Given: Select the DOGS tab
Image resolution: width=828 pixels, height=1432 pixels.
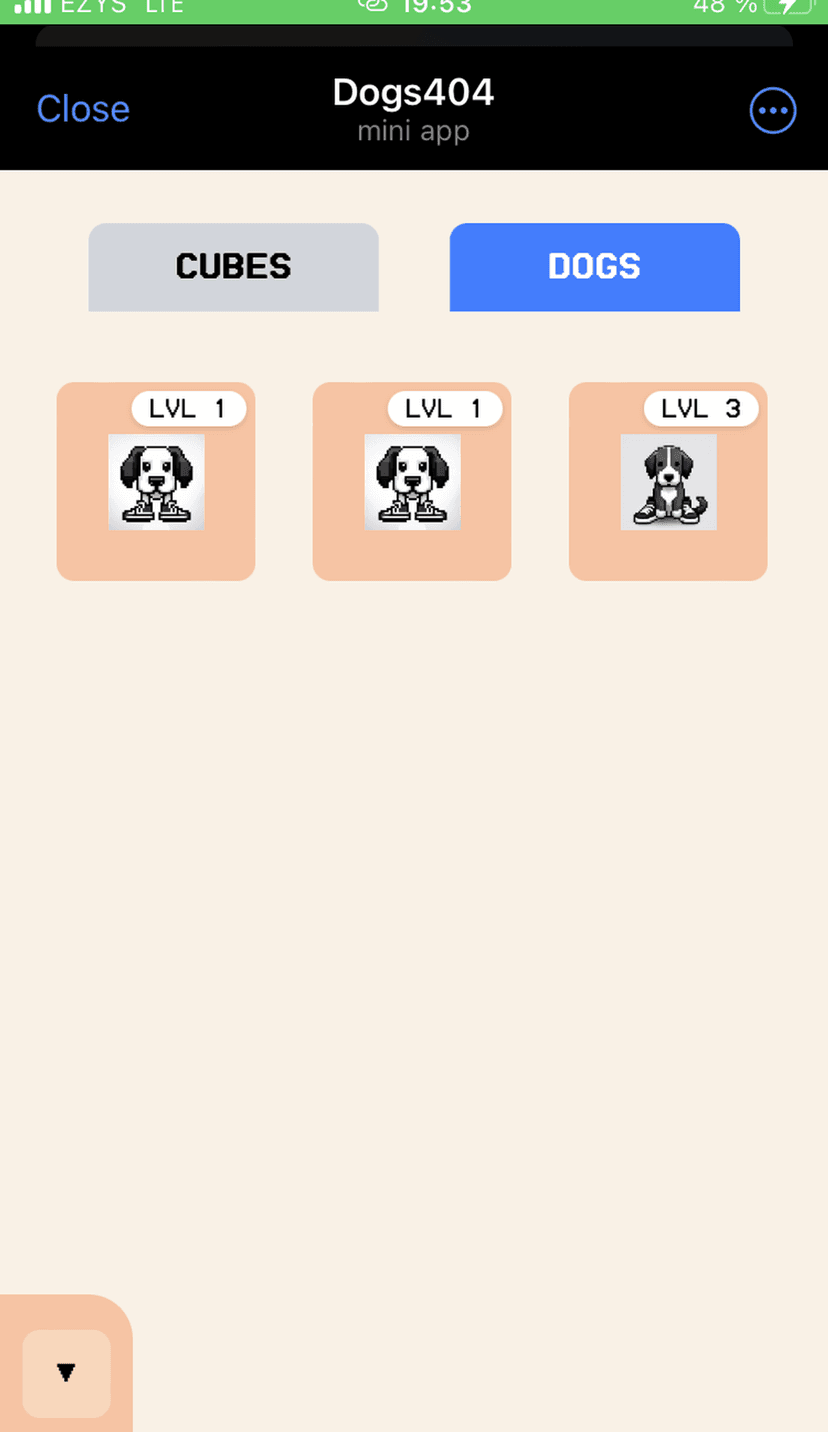Looking at the screenshot, I should pyautogui.click(x=594, y=267).
